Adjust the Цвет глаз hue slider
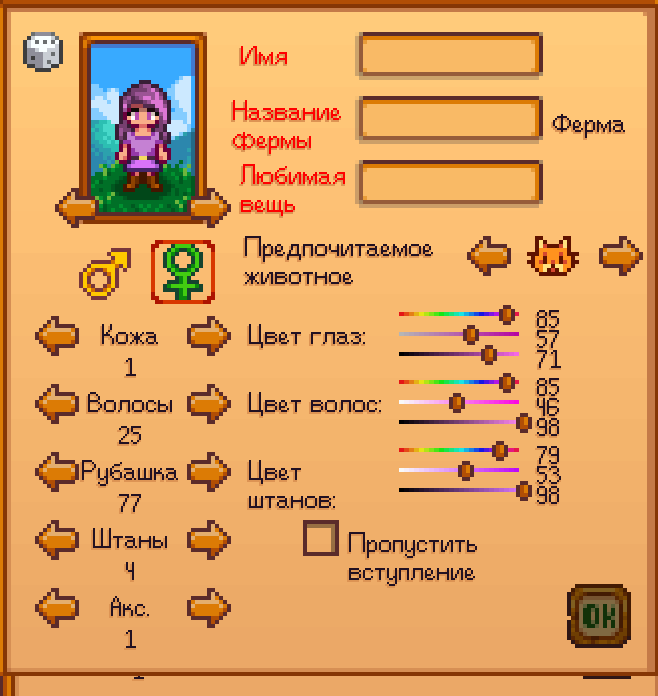Image resolution: width=658 pixels, height=696 pixels. tap(507, 315)
